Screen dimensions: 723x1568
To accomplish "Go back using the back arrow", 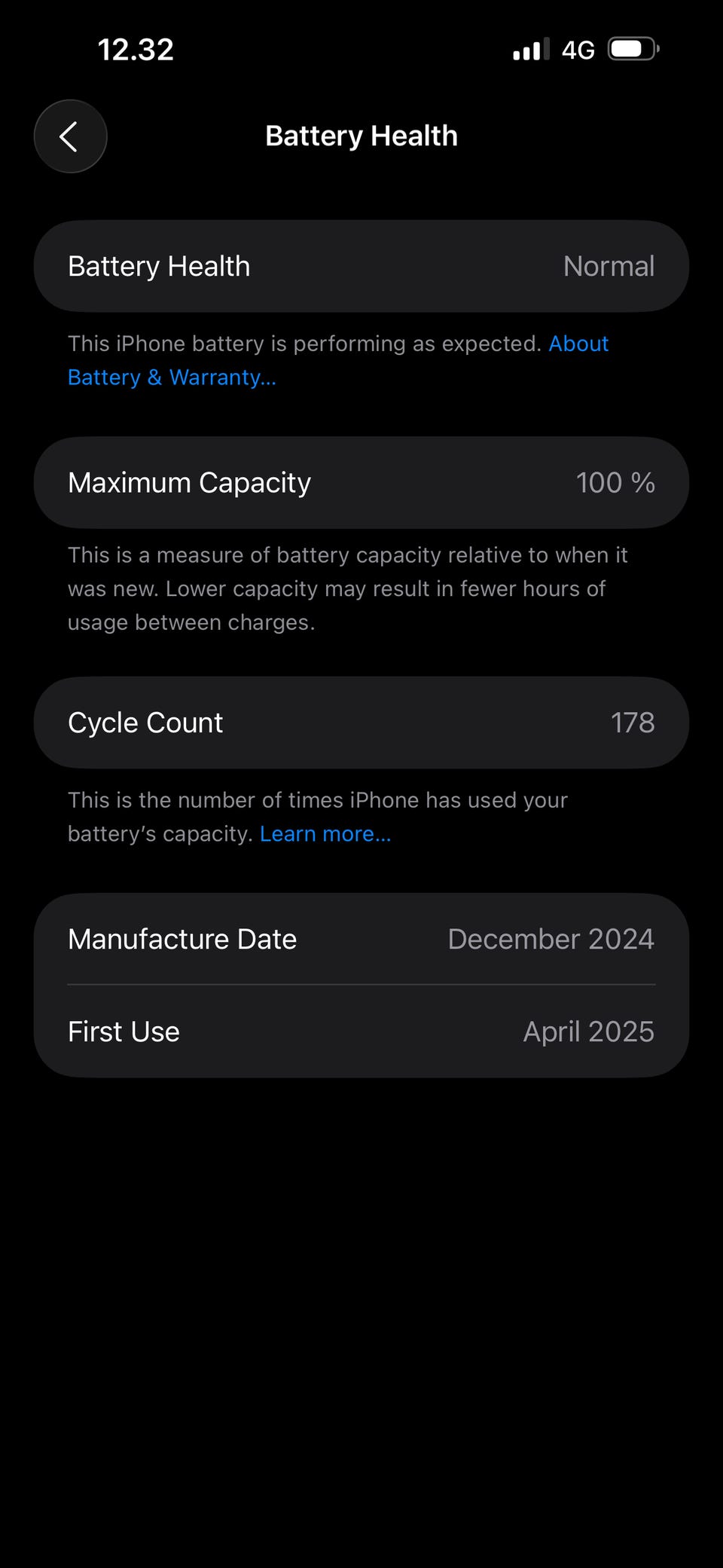I will (70, 136).
